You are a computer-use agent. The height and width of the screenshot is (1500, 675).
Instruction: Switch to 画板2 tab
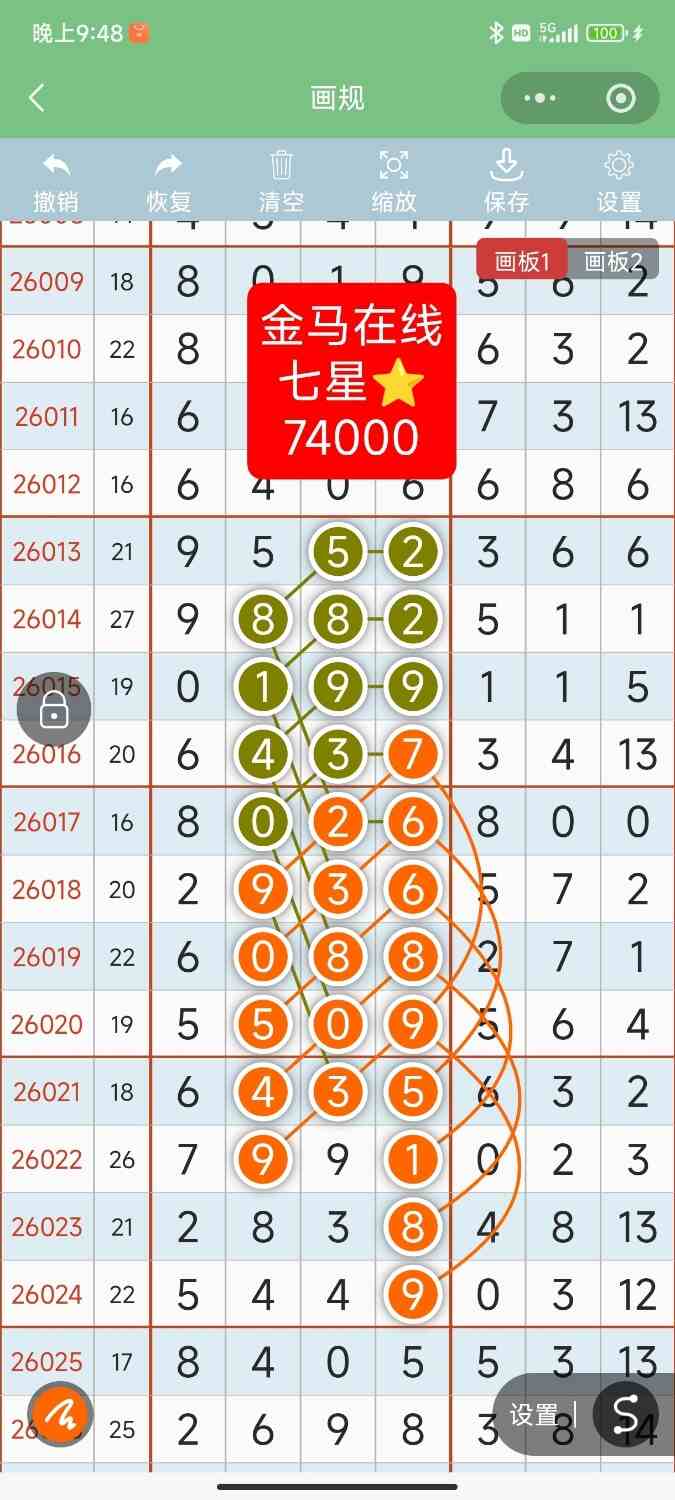tap(613, 262)
